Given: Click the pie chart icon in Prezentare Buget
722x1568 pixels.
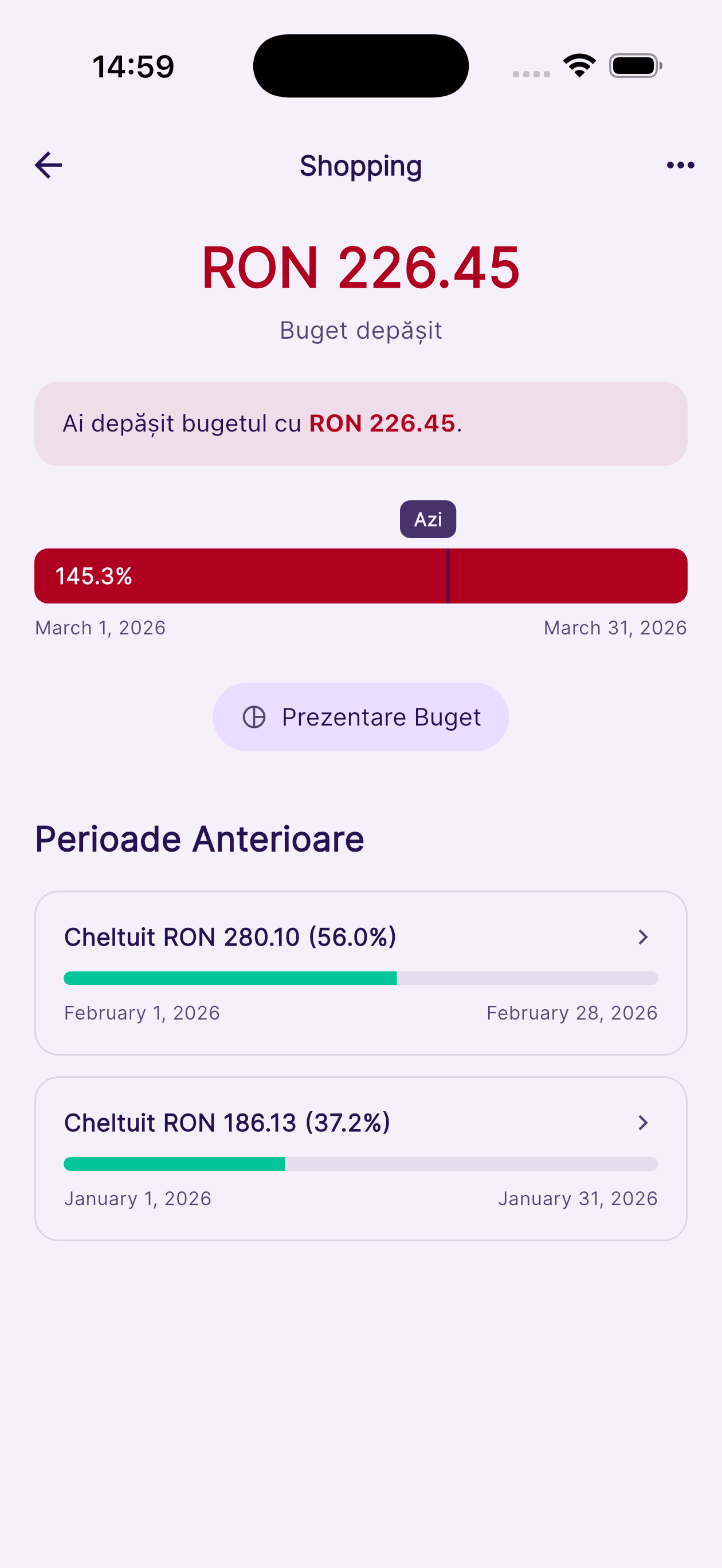Looking at the screenshot, I should click(x=254, y=716).
